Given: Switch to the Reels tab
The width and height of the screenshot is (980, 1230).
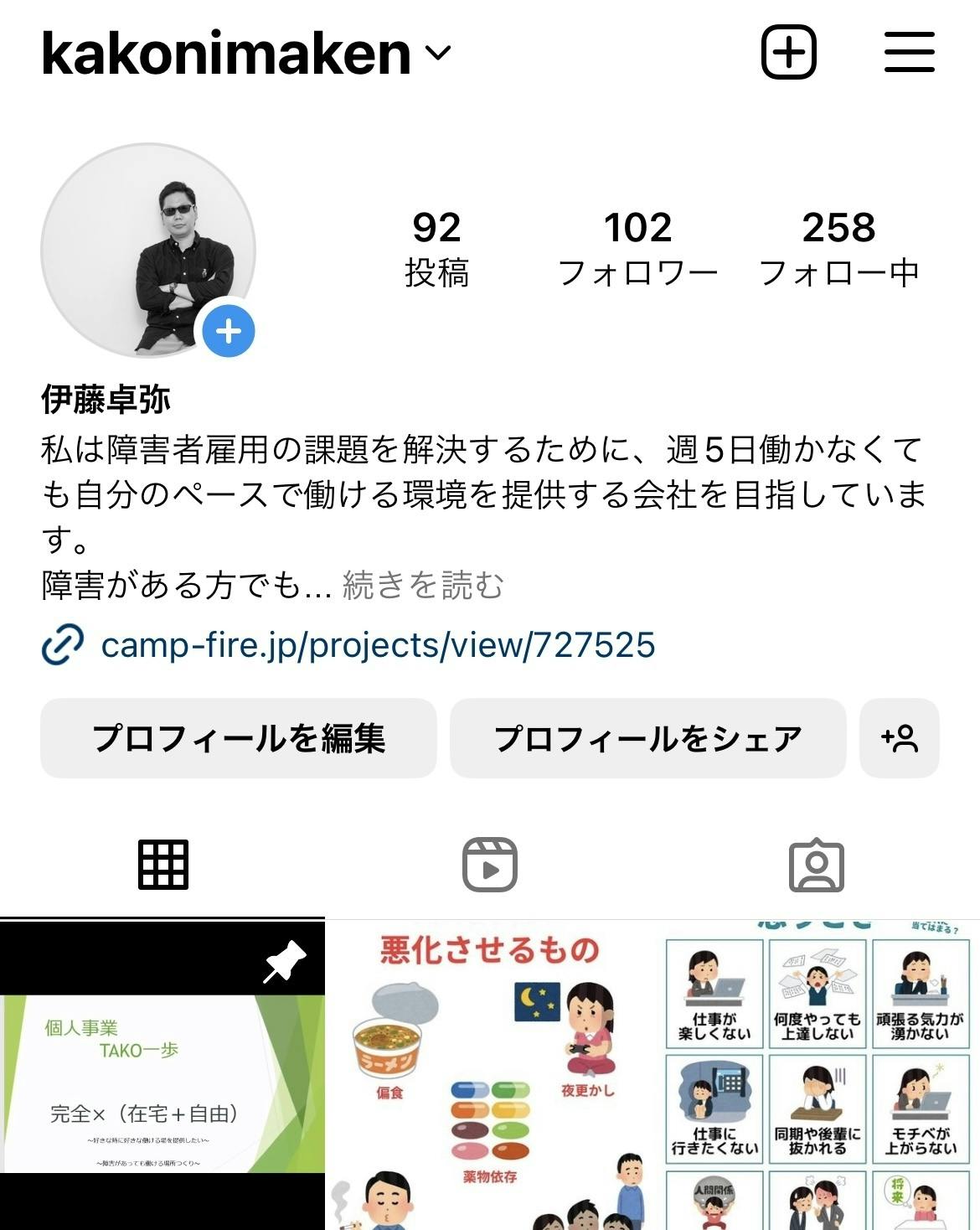Looking at the screenshot, I should click(x=490, y=865).
